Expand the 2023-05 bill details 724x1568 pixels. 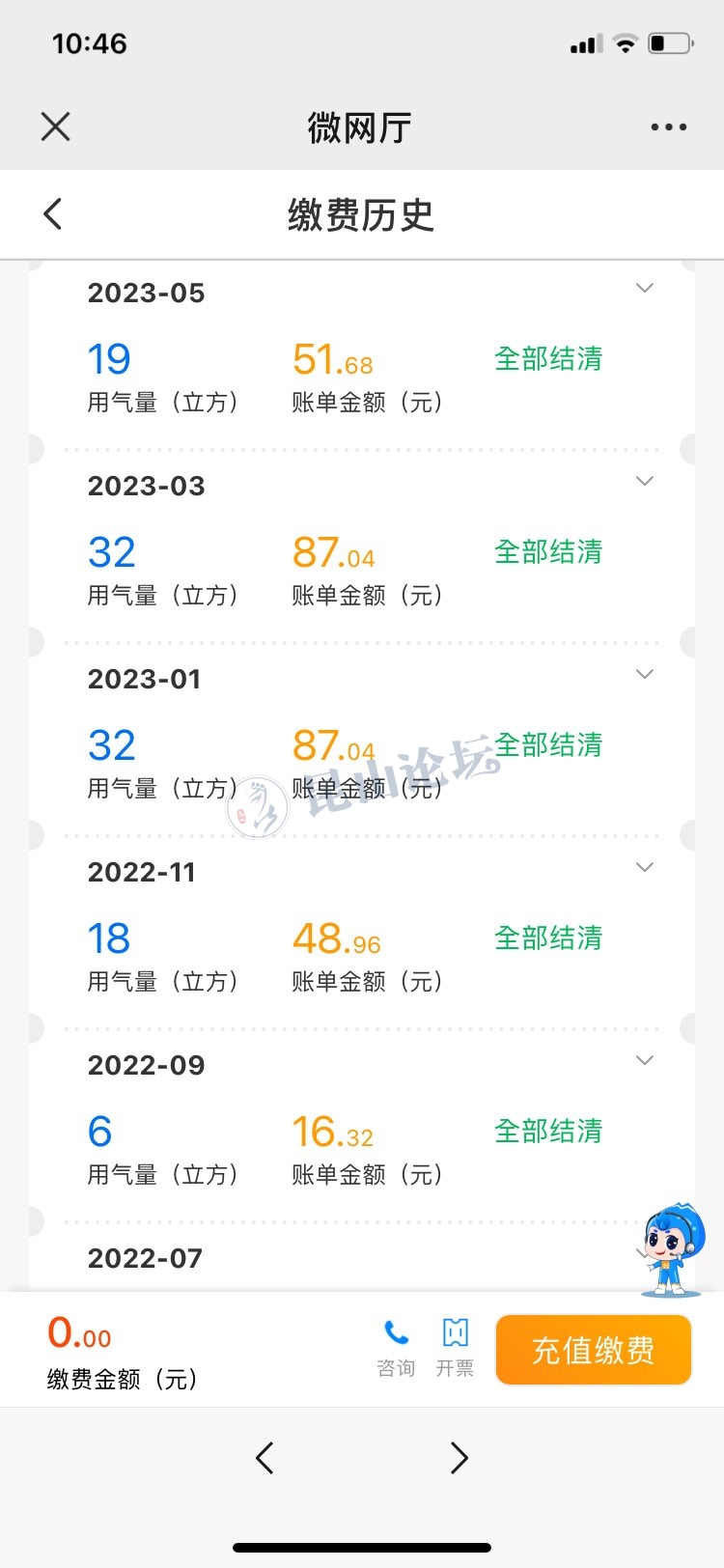645,288
